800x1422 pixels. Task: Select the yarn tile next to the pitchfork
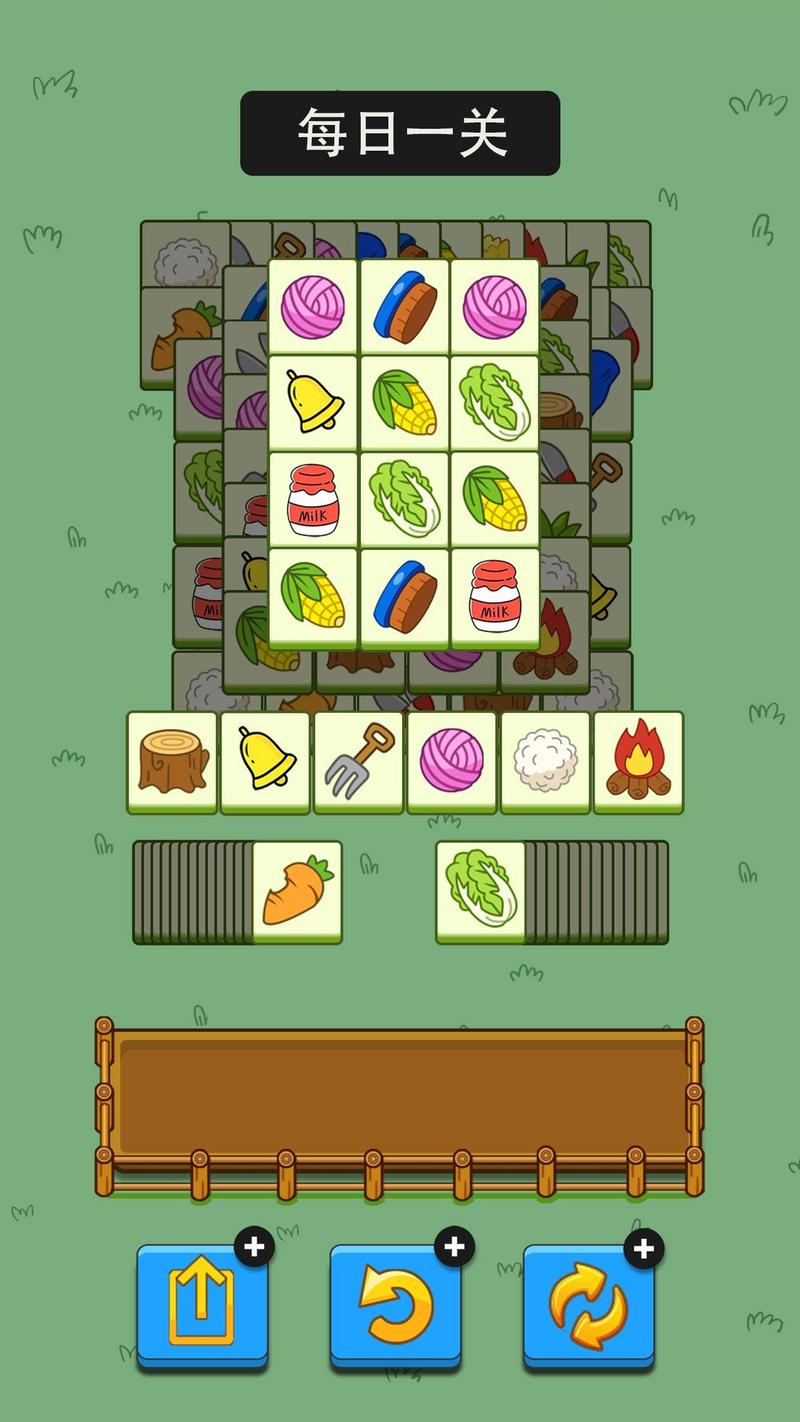pos(452,760)
